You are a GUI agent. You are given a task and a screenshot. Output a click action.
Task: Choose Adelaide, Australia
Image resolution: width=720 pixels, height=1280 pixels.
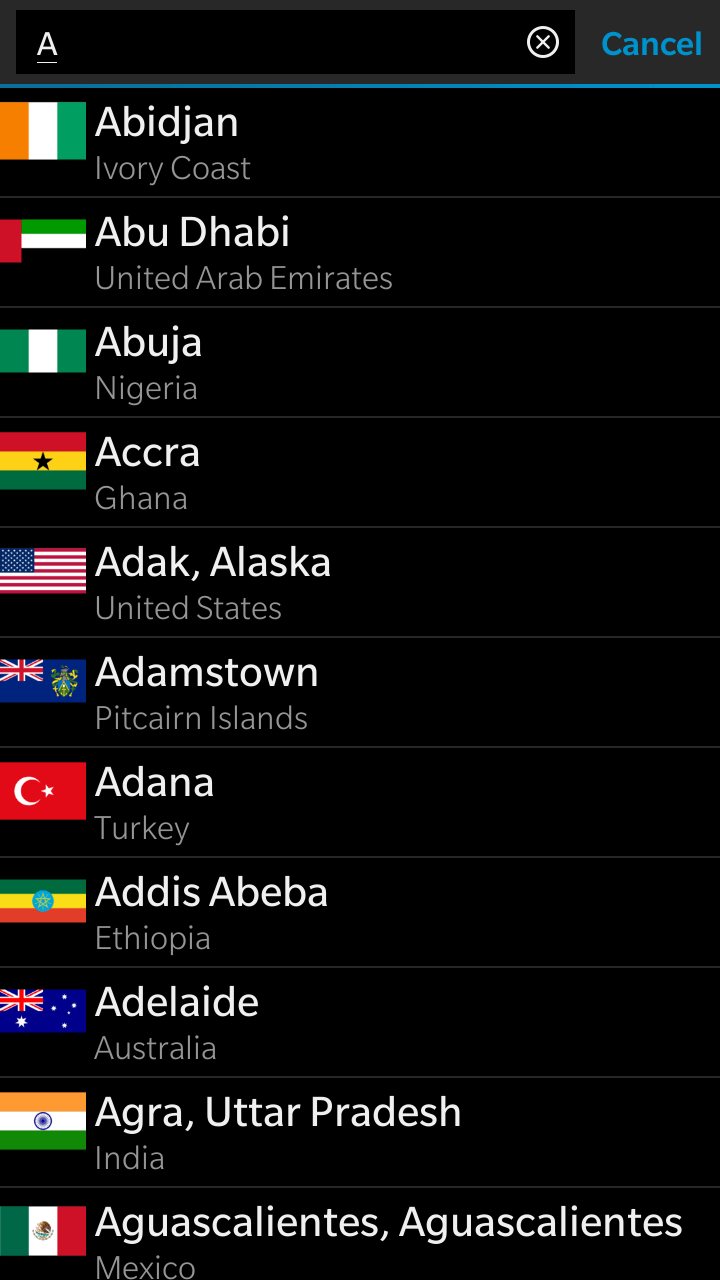click(x=360, y=1022)
